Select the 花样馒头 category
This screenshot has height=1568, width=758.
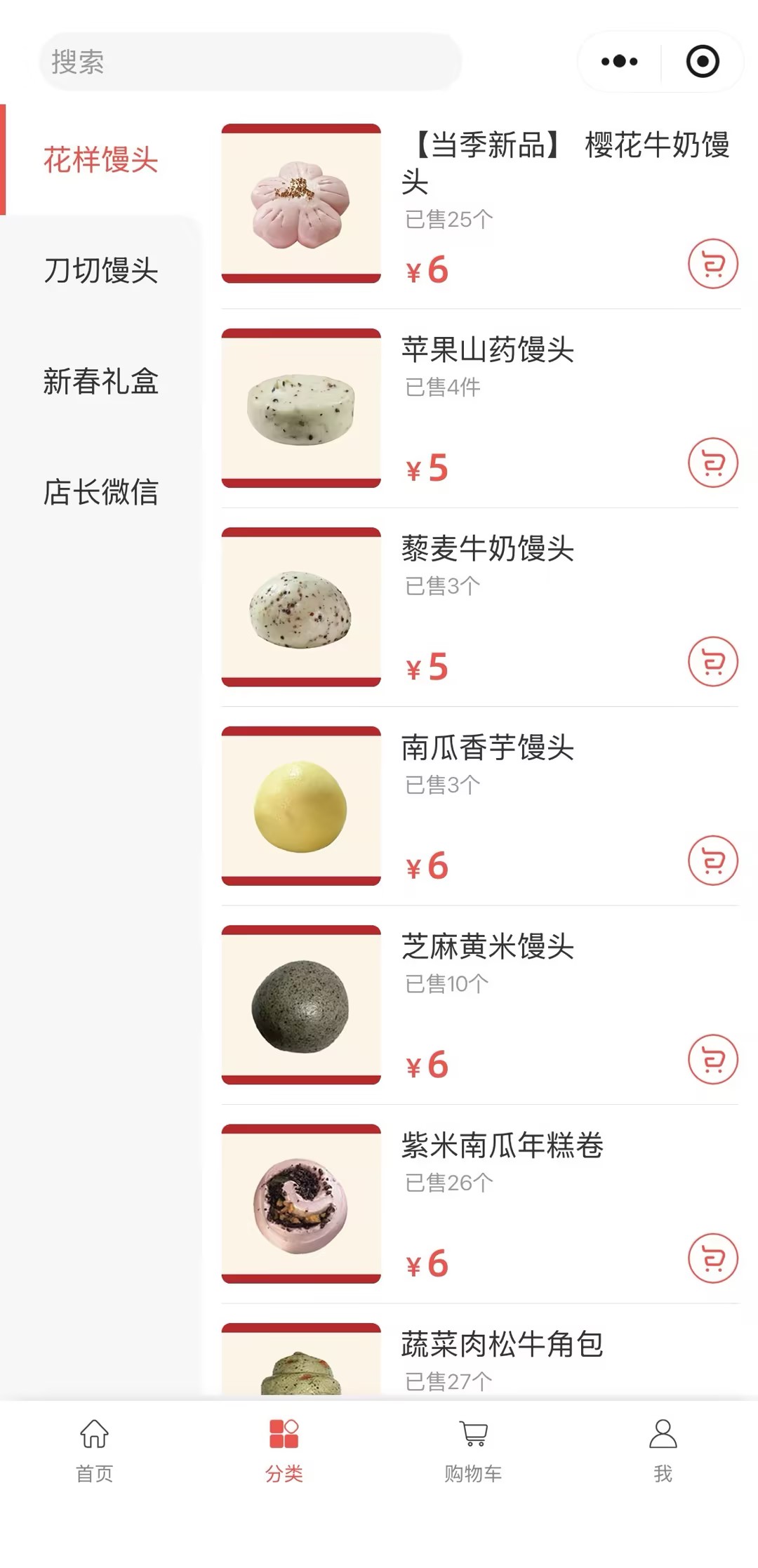click(x=101, y=159)
